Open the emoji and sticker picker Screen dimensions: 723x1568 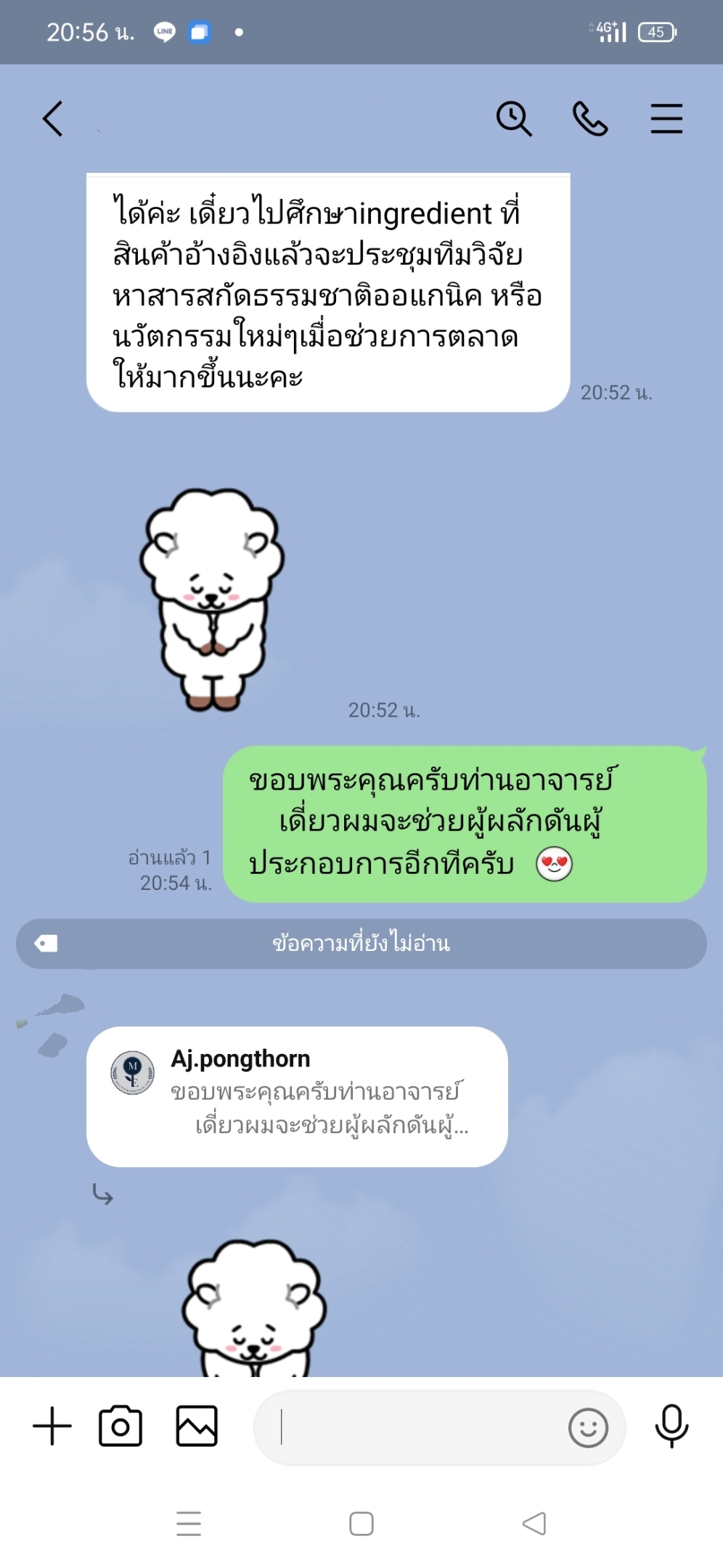click(588, 1428)
